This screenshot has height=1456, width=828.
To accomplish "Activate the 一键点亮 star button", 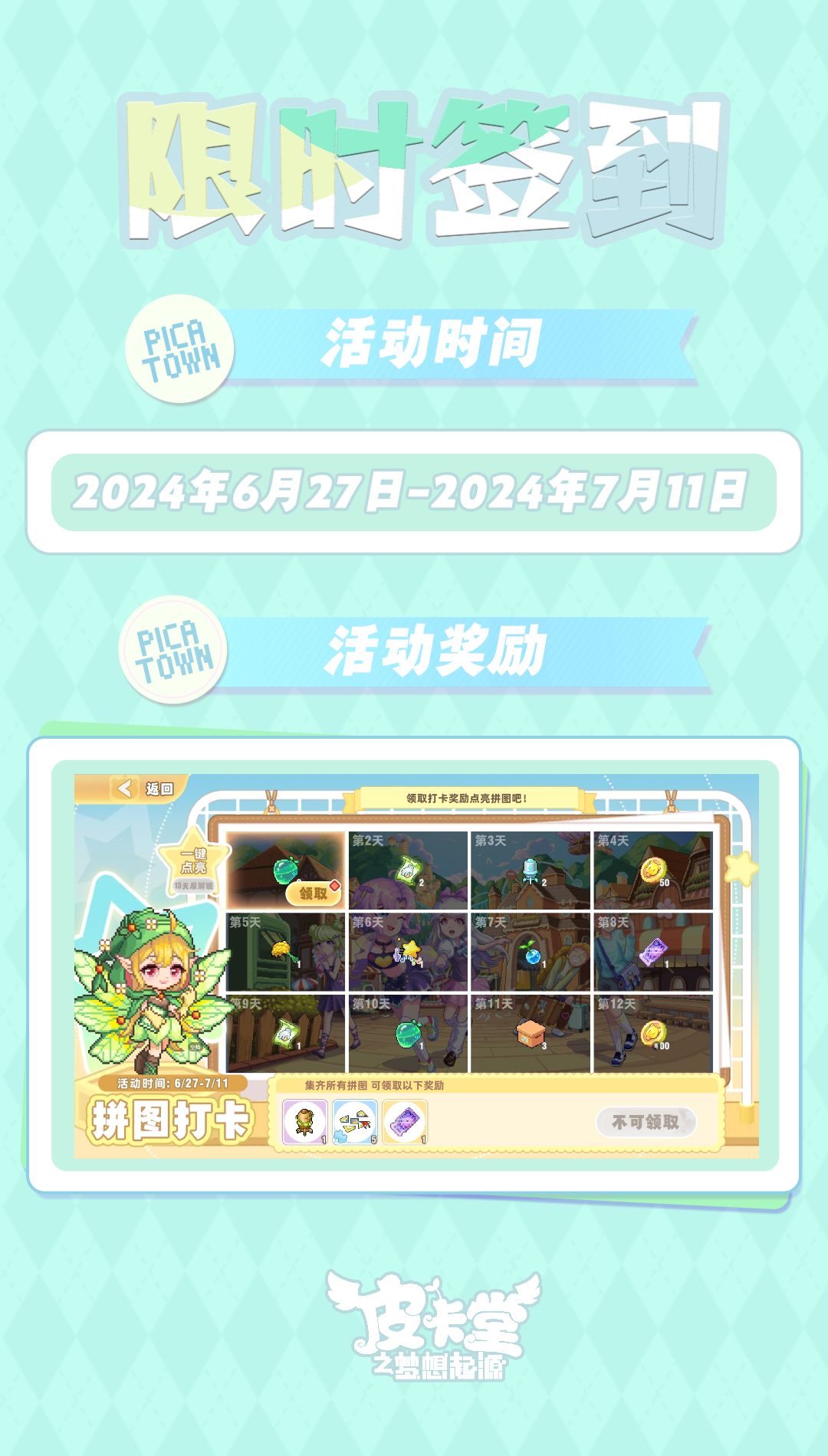I will tap(193, 861).
